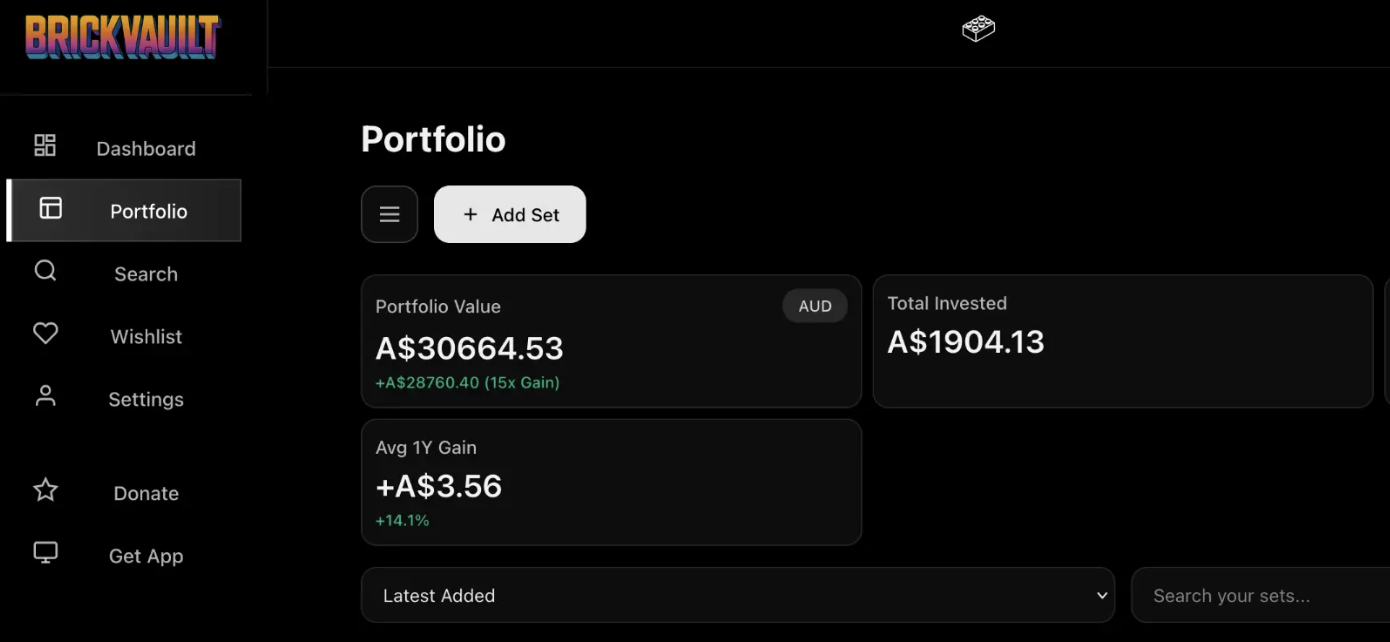
Task: Add a new set to portfolio
Action: click(510, 214)
